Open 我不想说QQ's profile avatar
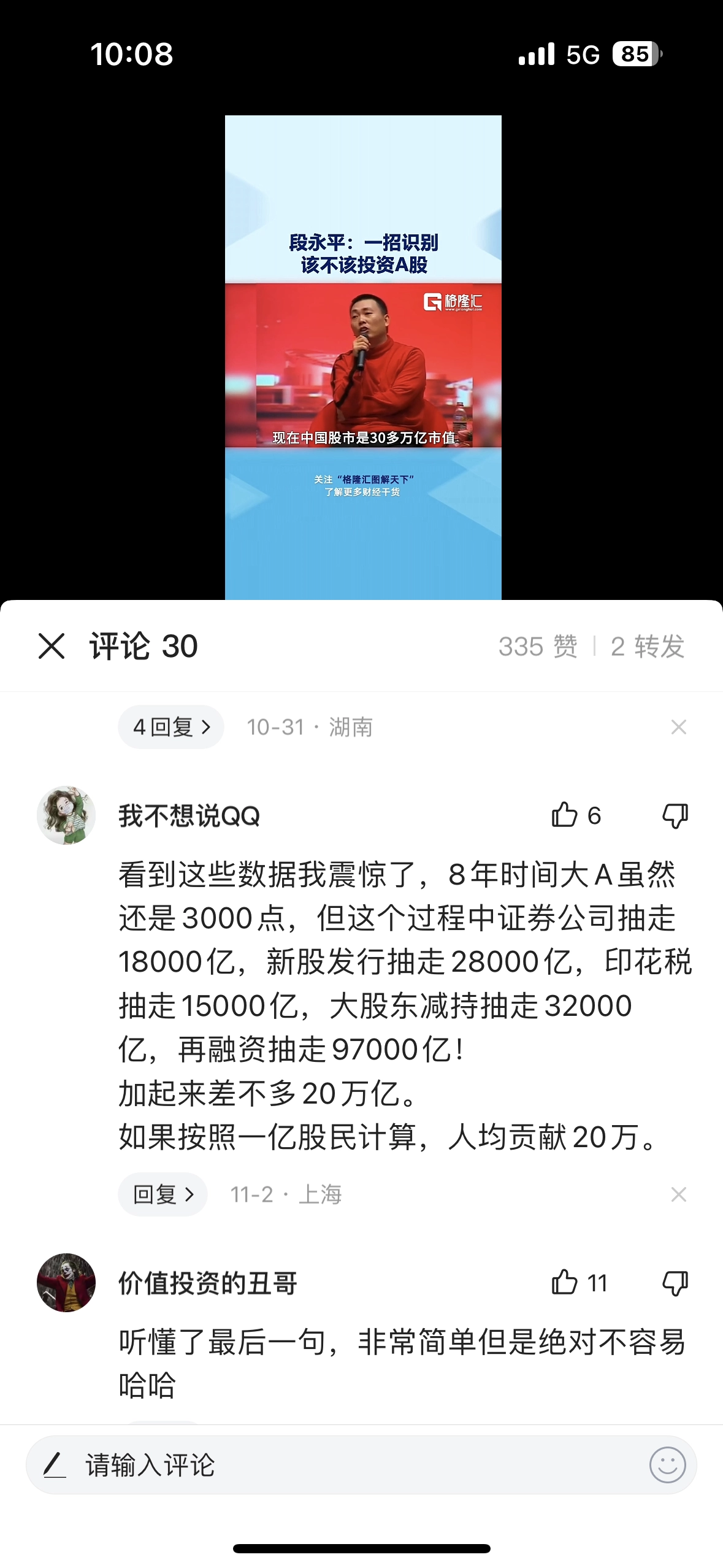Screen dimensions: 723x1568 [x=66, y=815]
